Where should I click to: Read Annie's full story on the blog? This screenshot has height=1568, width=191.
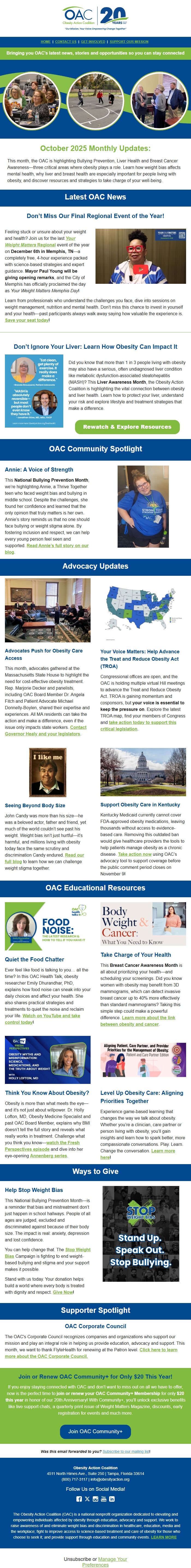pos(60,545)
